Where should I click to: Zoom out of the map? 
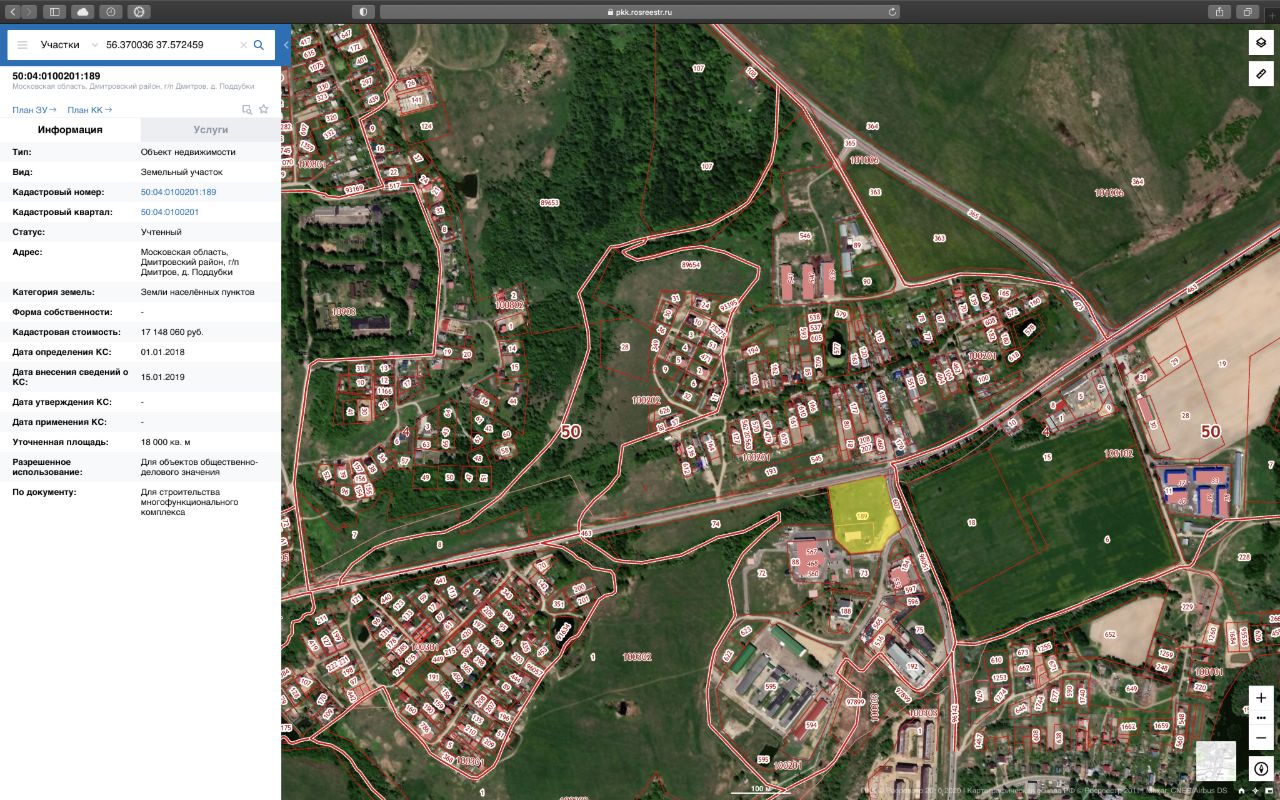1261,737
